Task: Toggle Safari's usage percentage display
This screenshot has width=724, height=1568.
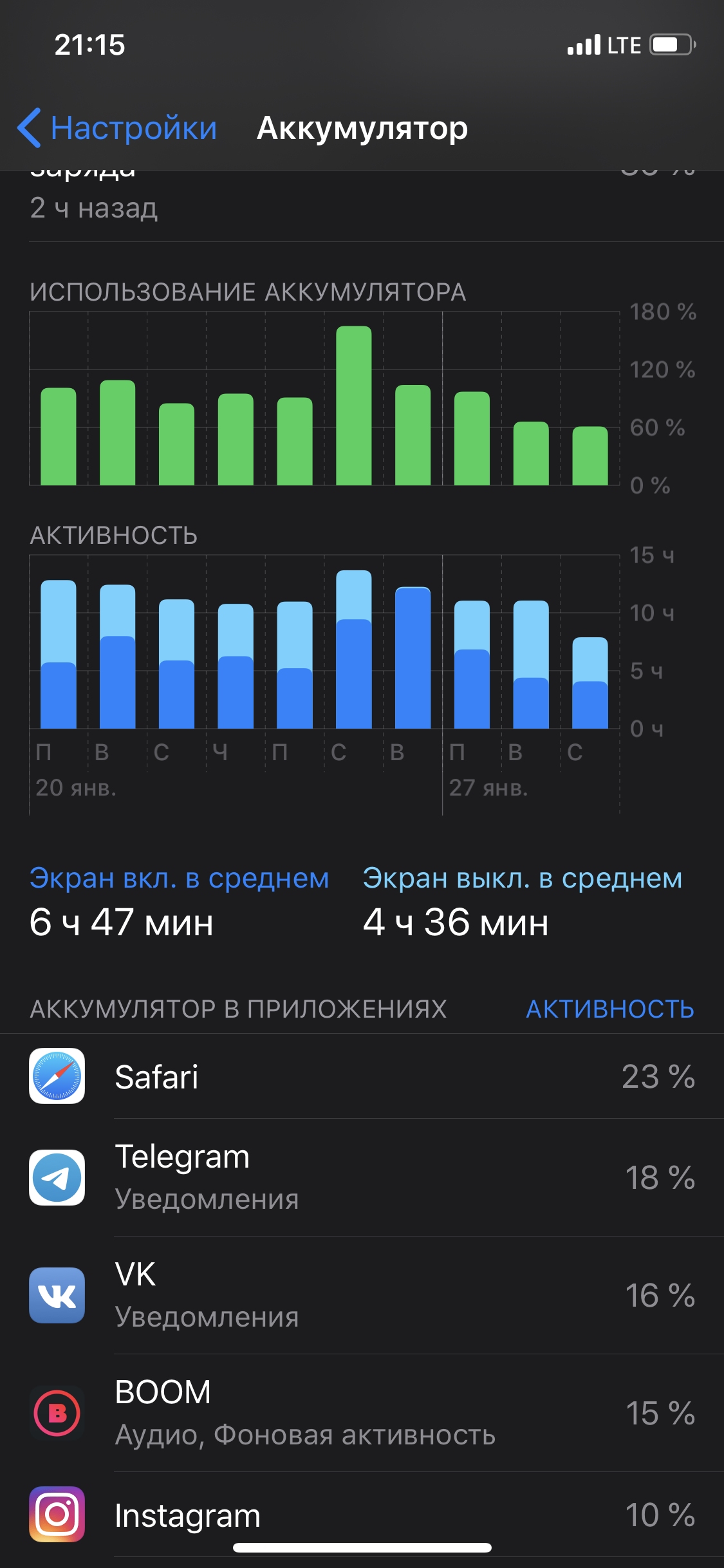Action: coord(656,1078)
